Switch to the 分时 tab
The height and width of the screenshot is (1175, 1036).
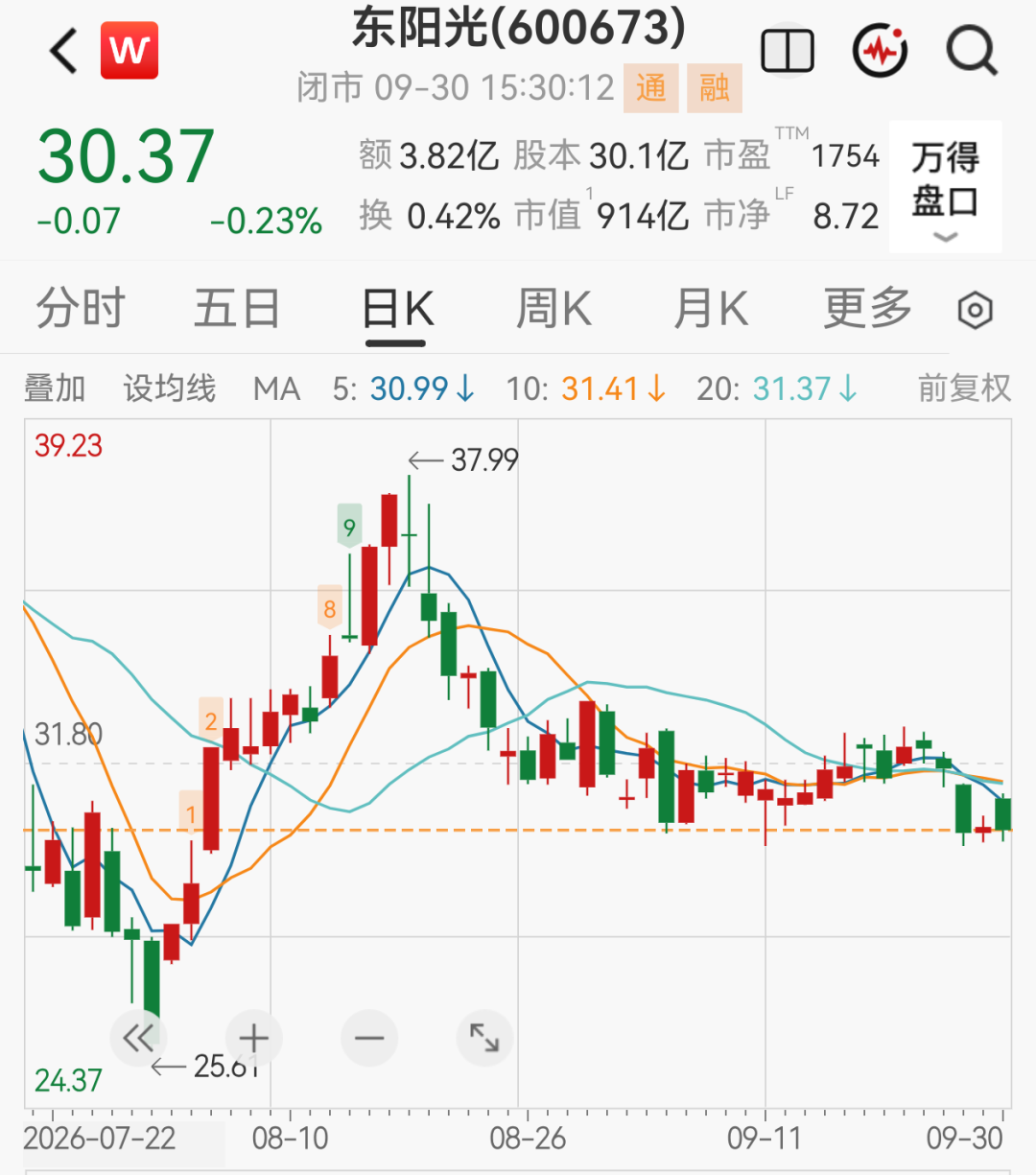tap(82, 309)
